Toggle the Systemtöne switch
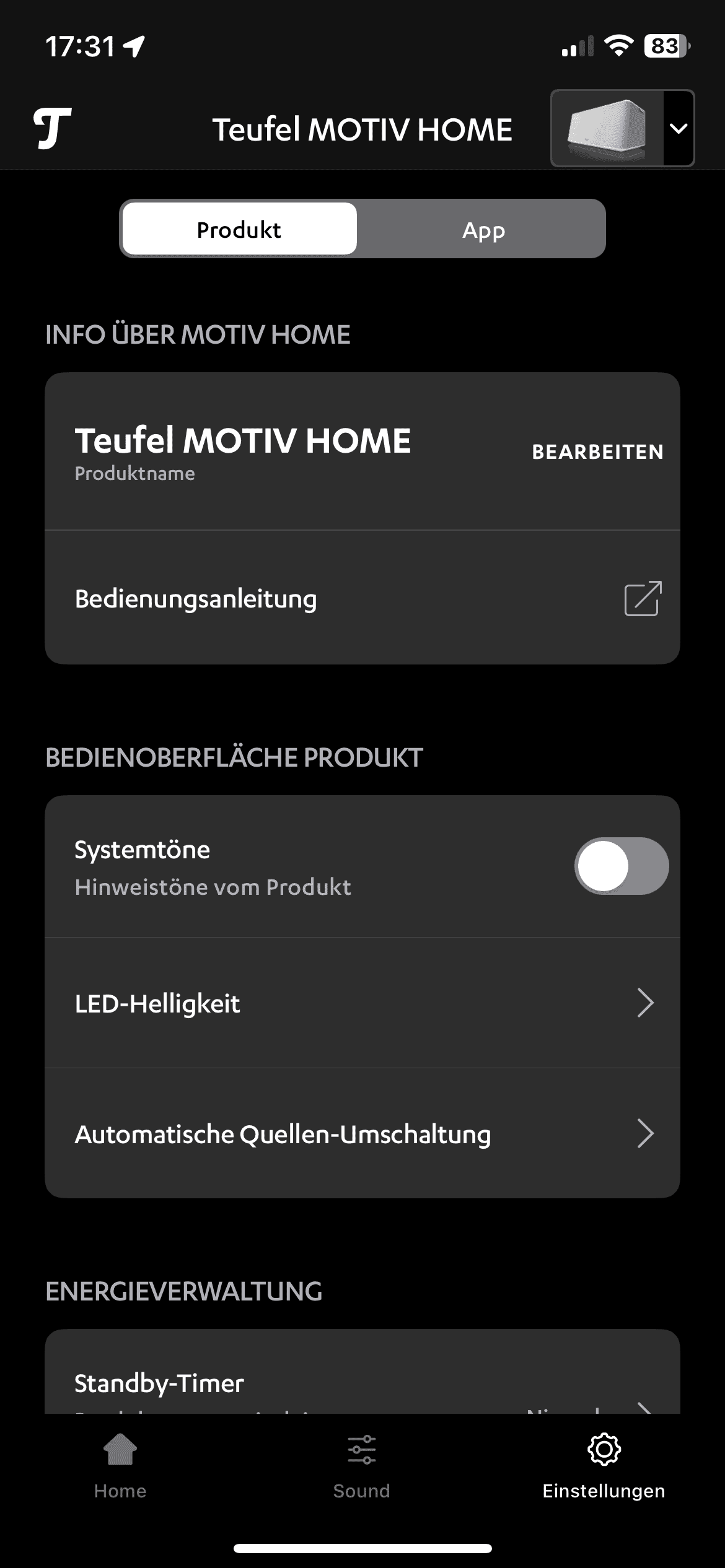The height and width of the screenshot is (1568, 725). click(x=621, y=866)
